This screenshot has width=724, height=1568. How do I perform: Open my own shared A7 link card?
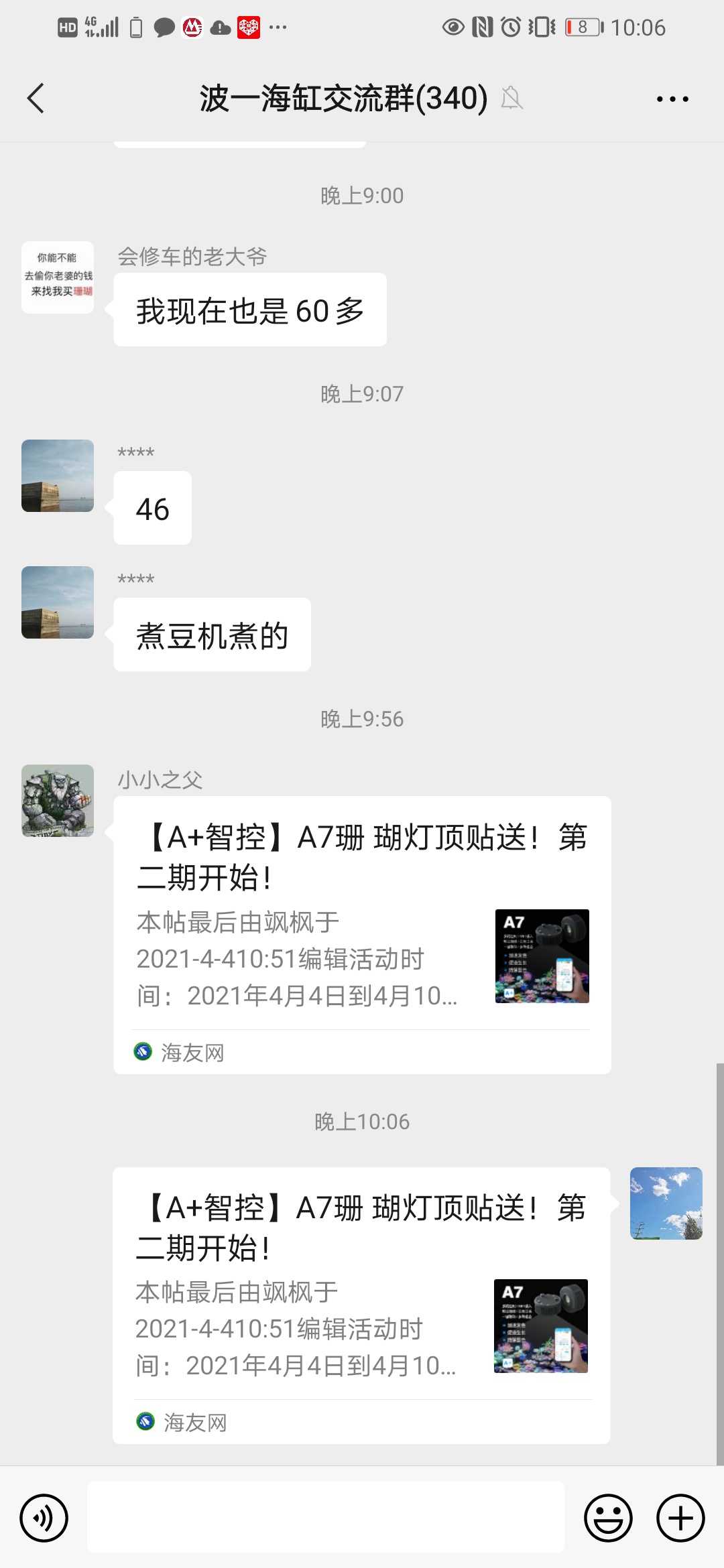pos(361,1305)
